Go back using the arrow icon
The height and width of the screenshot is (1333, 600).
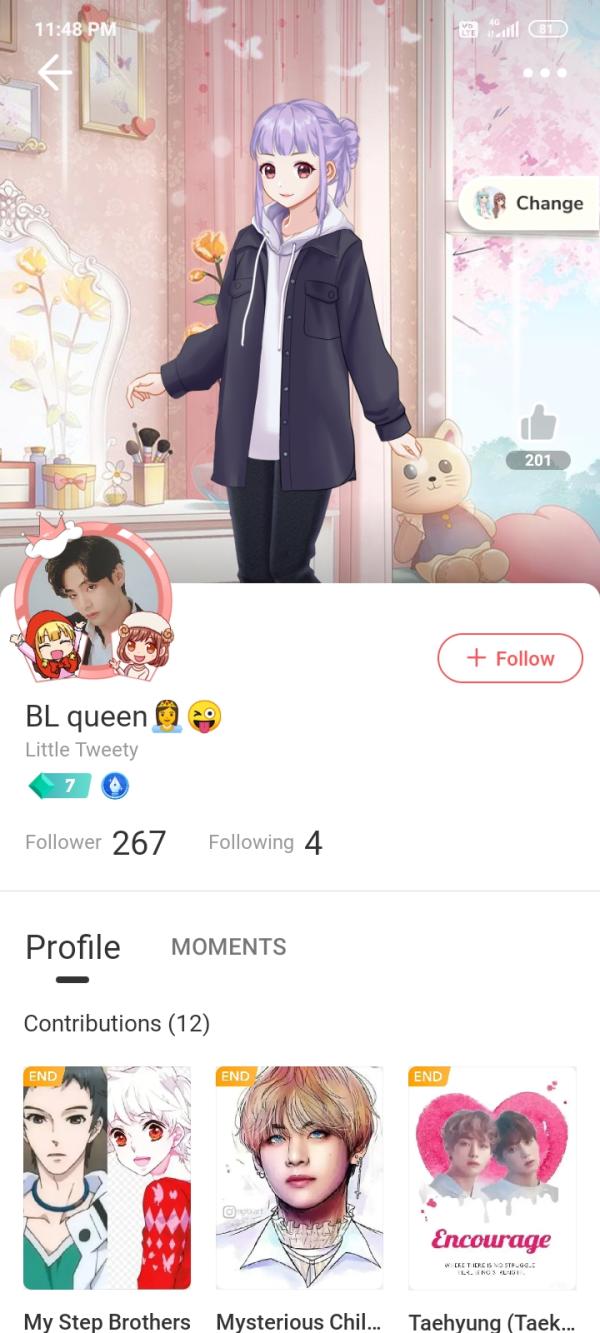54,72
